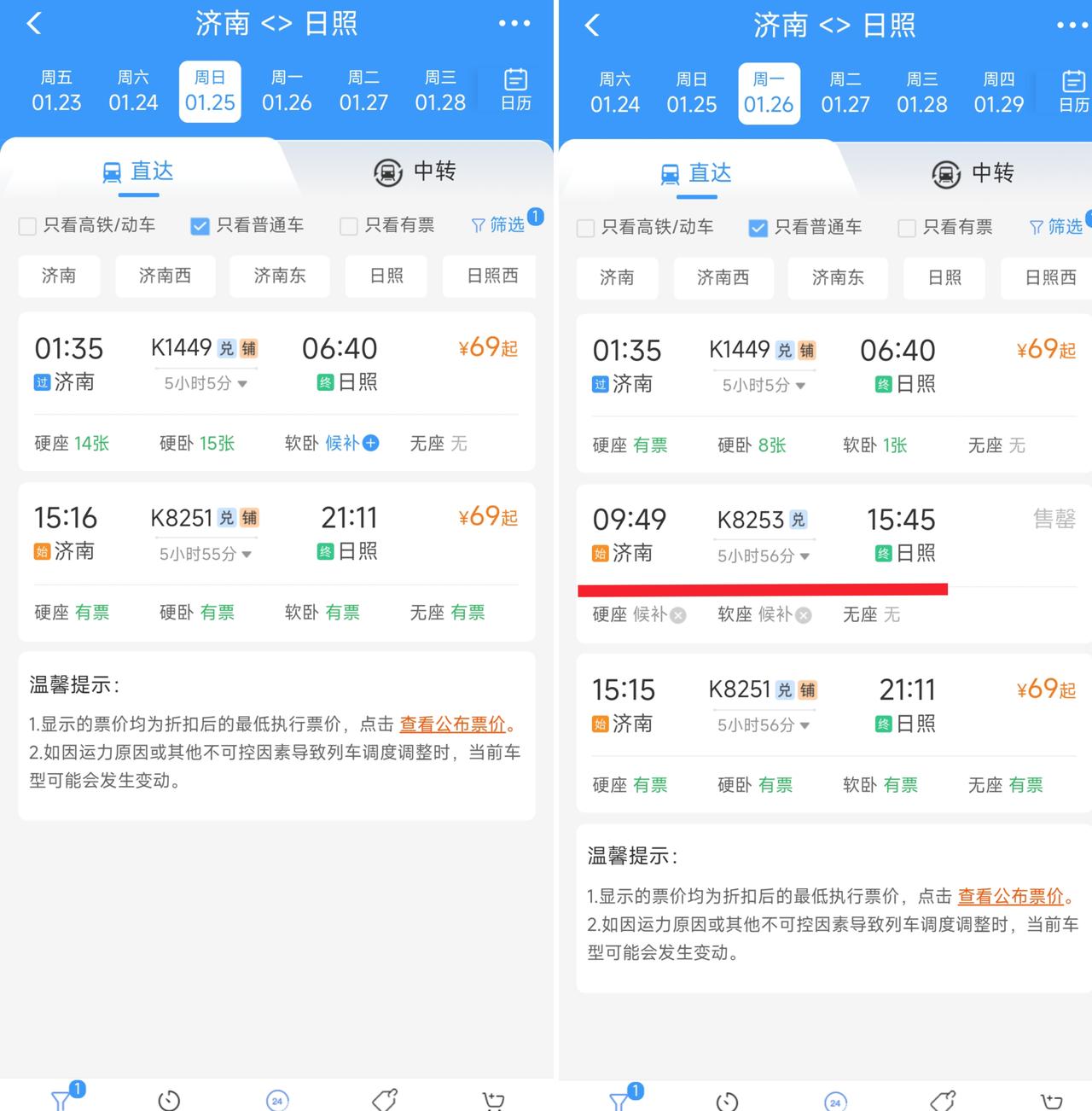The width and height of the screenshot is (1092, 1111).
Task: Tap the back arrow at the top left
Action: (34, 23)
